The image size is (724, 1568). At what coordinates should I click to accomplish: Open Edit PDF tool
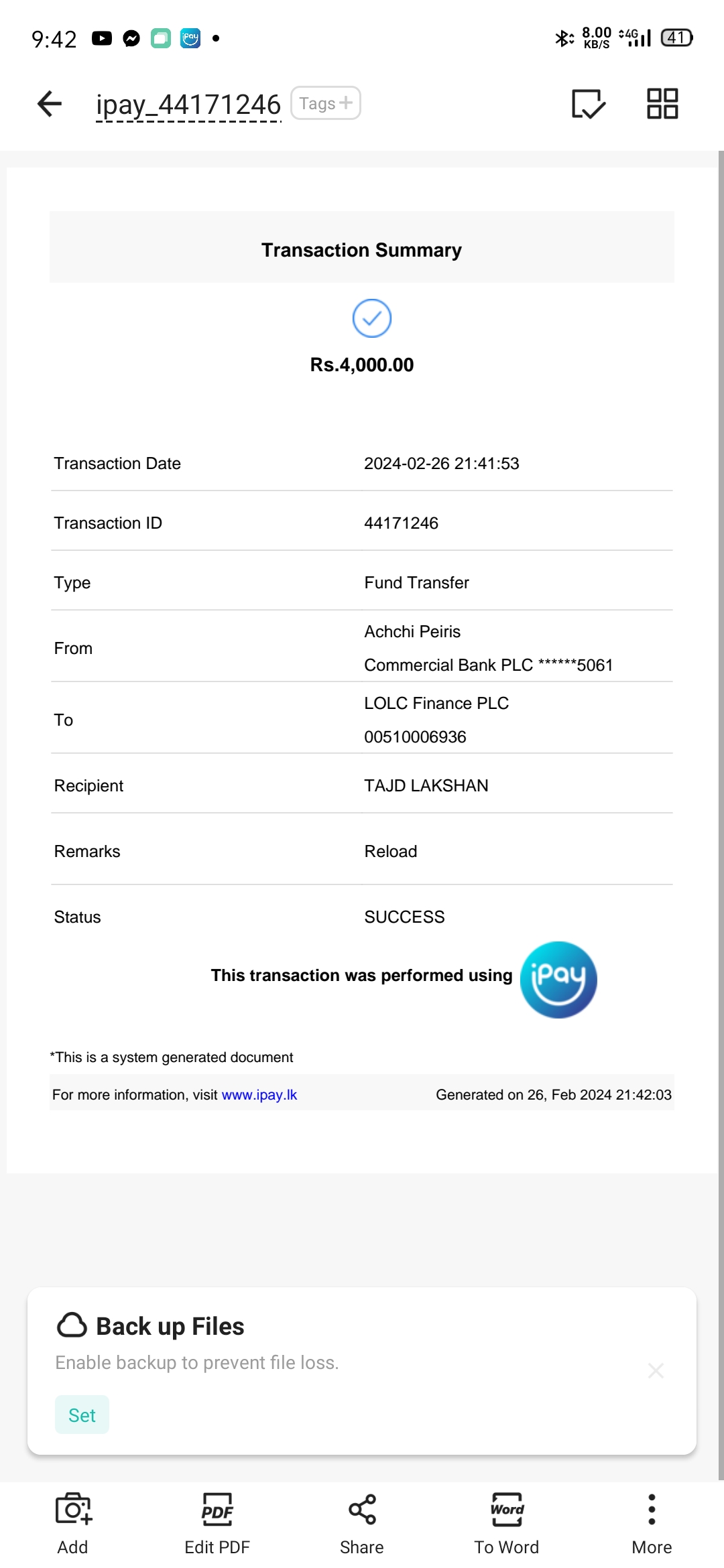tap(217, 1522)
